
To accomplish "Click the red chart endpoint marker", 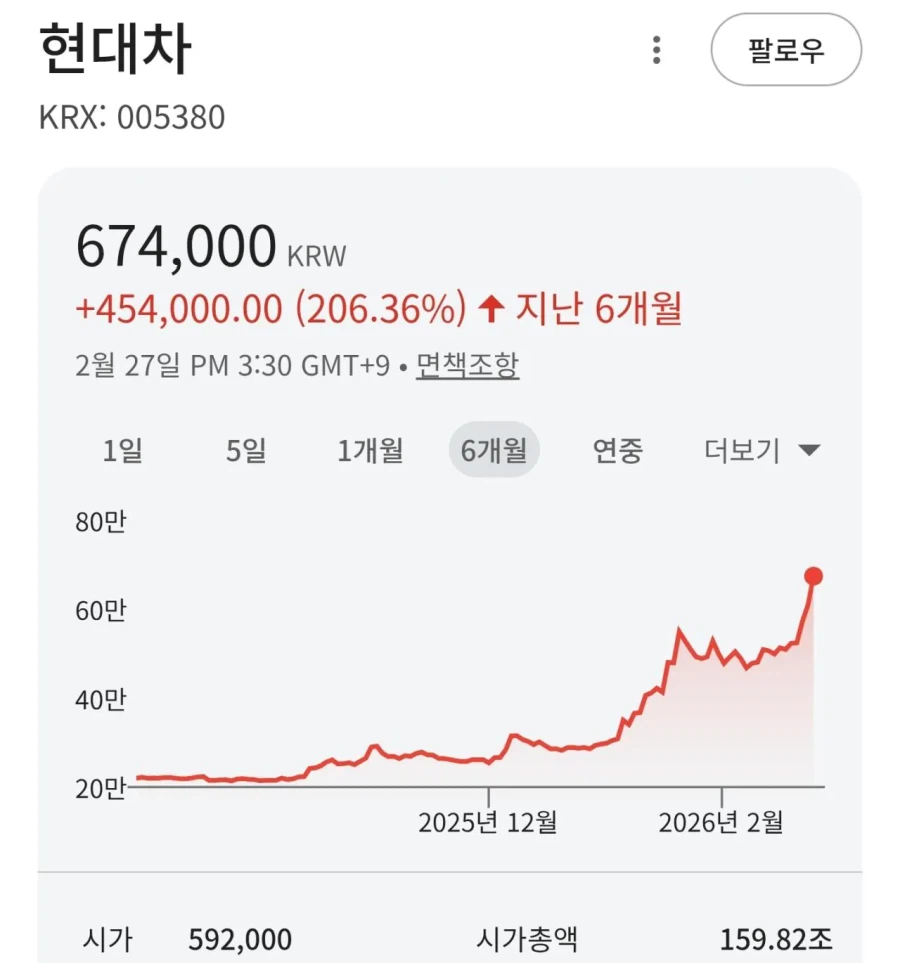I will 814,576.
